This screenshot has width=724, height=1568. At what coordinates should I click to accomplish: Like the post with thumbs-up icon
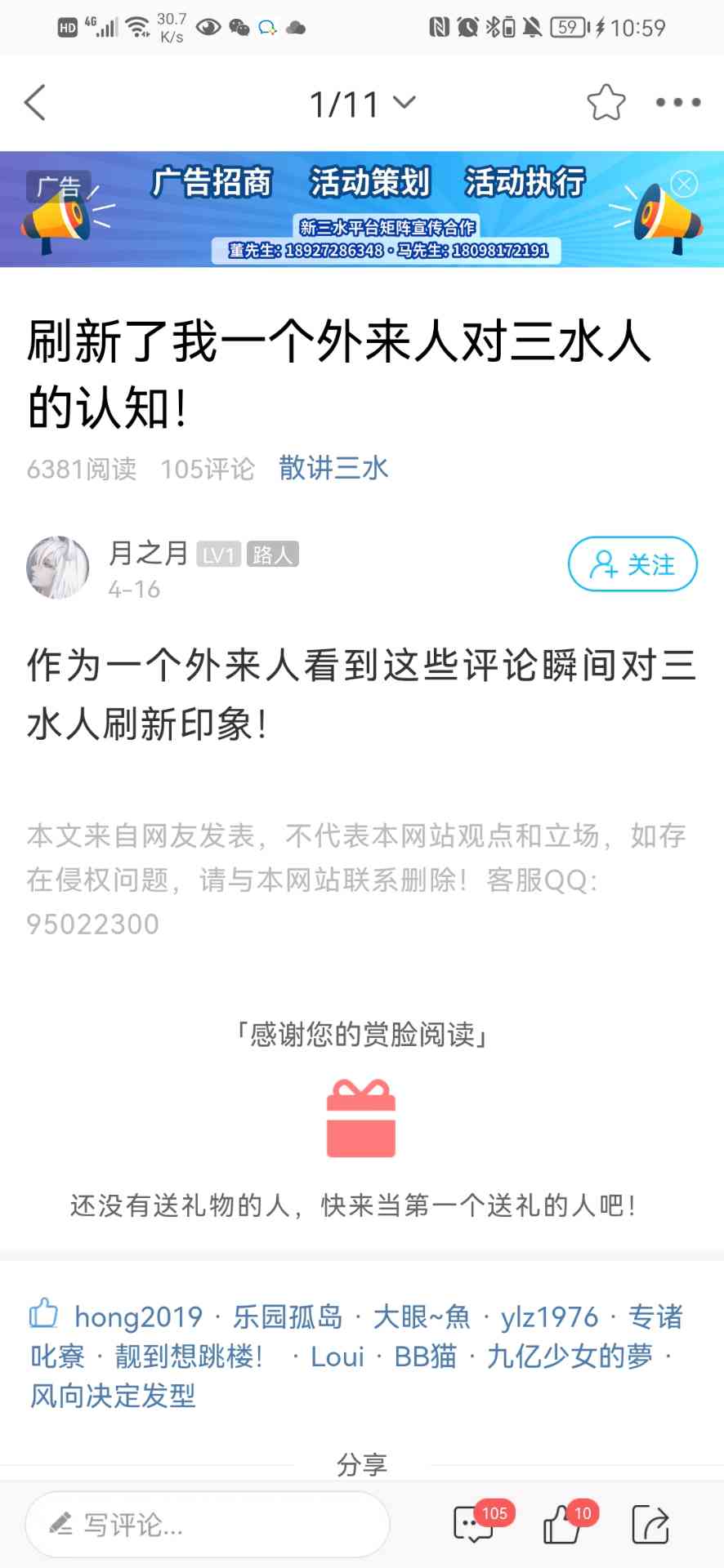[x=563, y=1524]
